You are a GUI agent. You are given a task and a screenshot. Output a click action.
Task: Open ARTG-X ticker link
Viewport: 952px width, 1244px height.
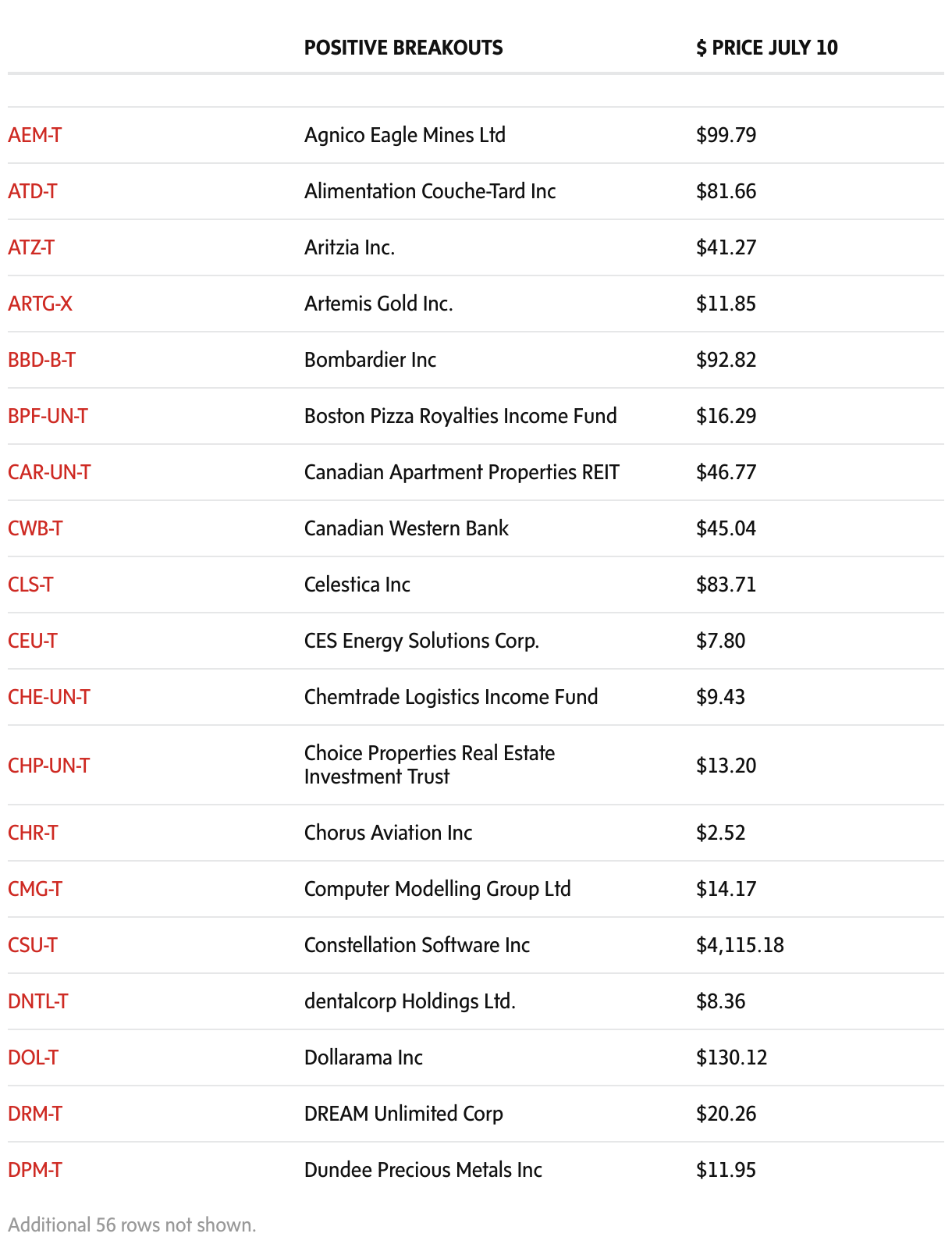coord(40,304)
